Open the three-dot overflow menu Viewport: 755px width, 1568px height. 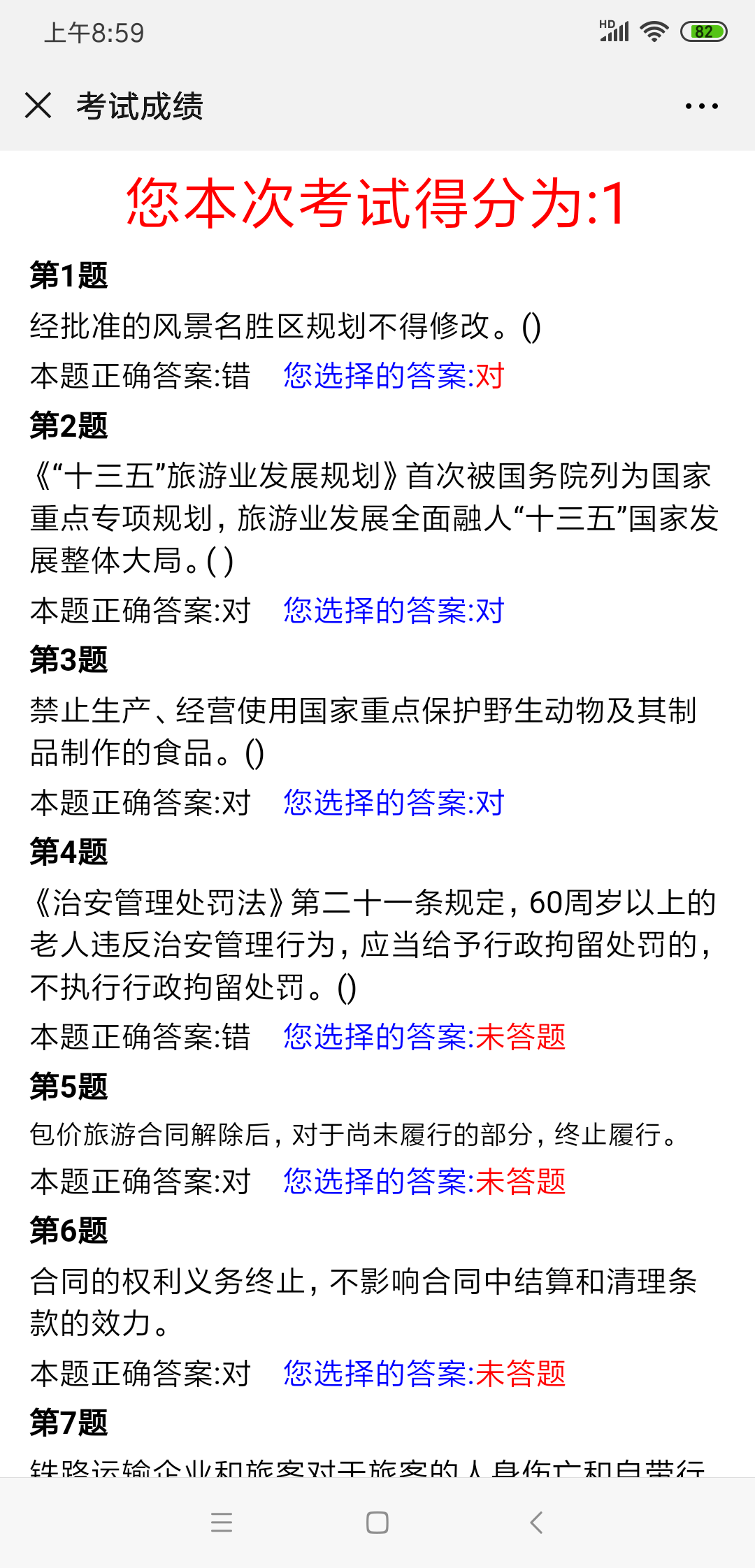[701, 106]
